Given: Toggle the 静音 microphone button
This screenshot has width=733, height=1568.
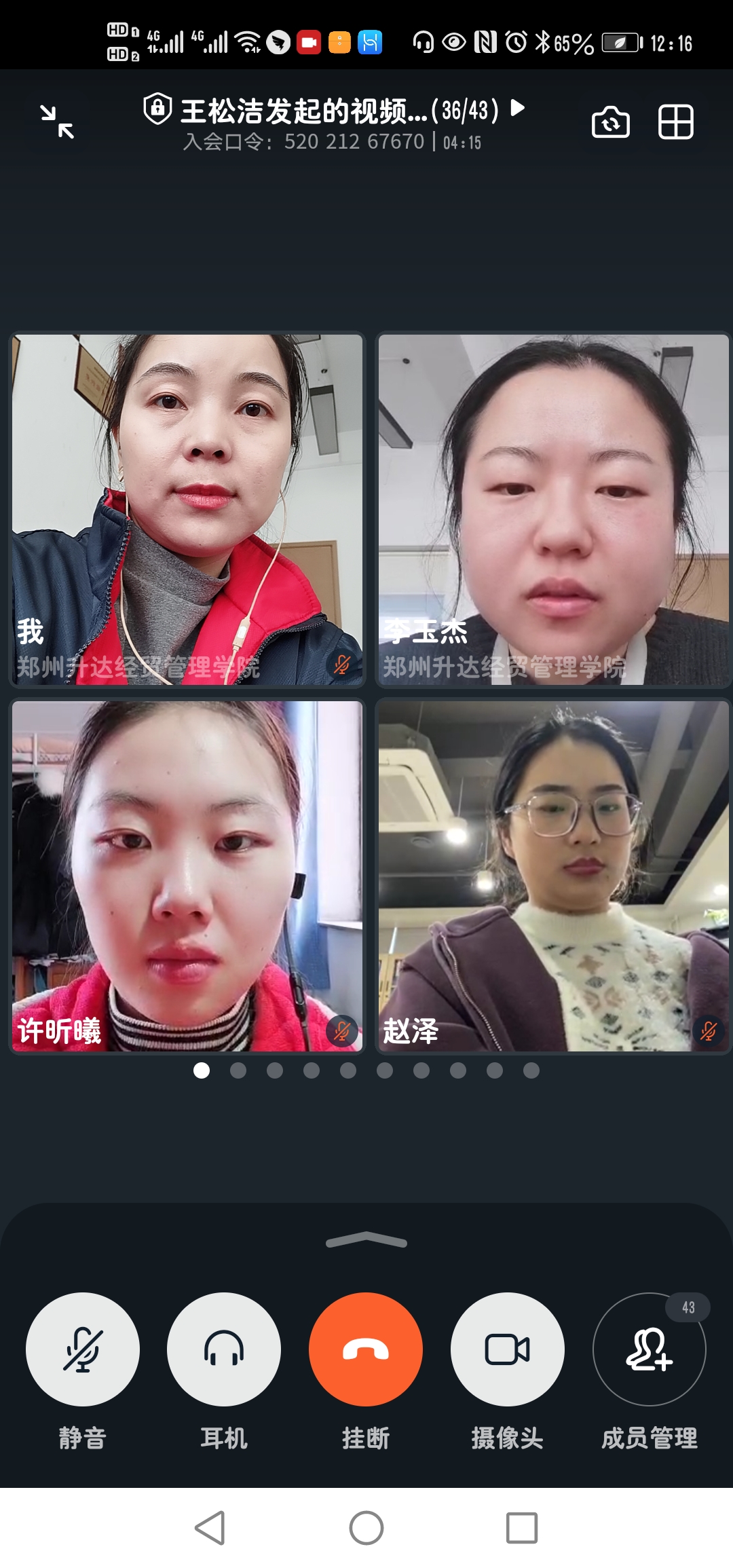Looking at the screenshot, I should [83, 1349].
